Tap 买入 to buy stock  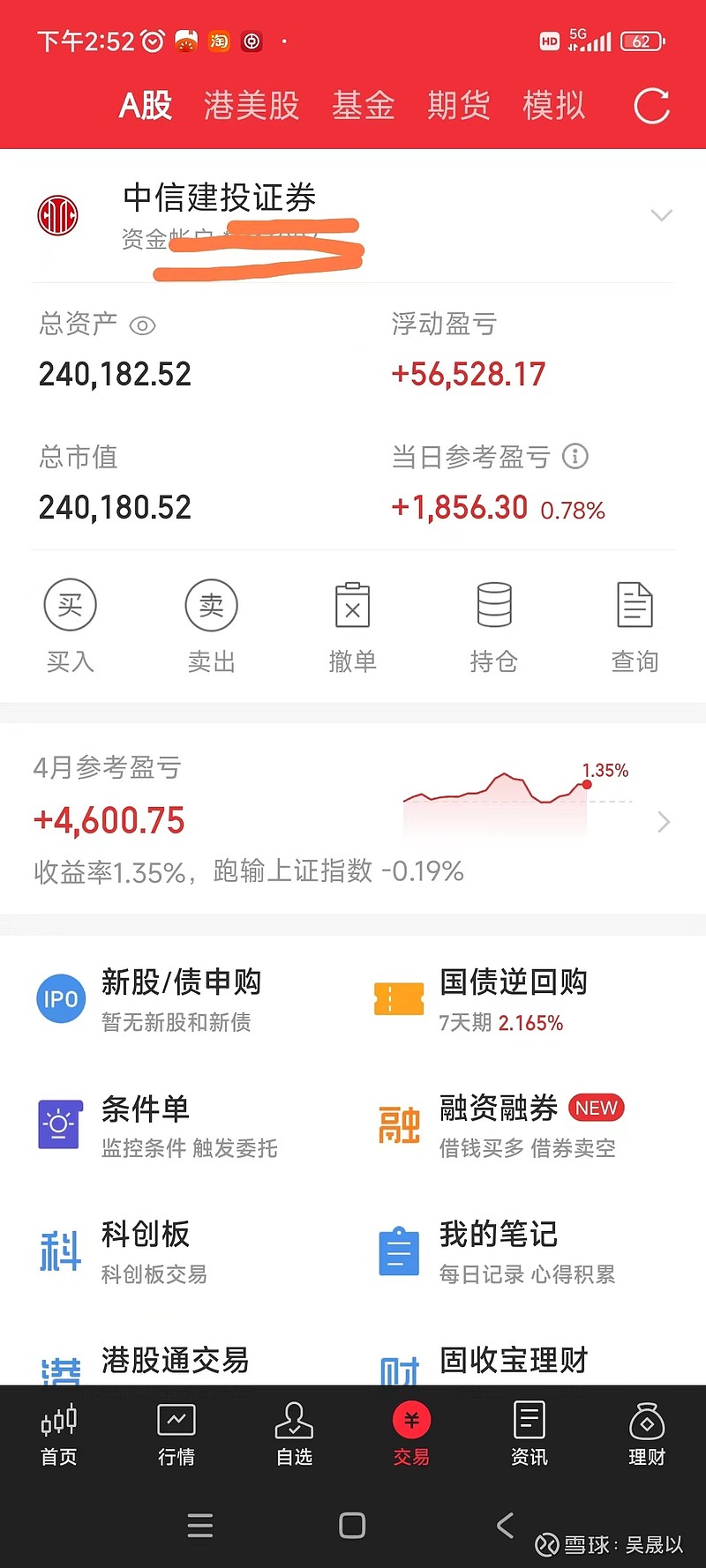pos(70,624)
